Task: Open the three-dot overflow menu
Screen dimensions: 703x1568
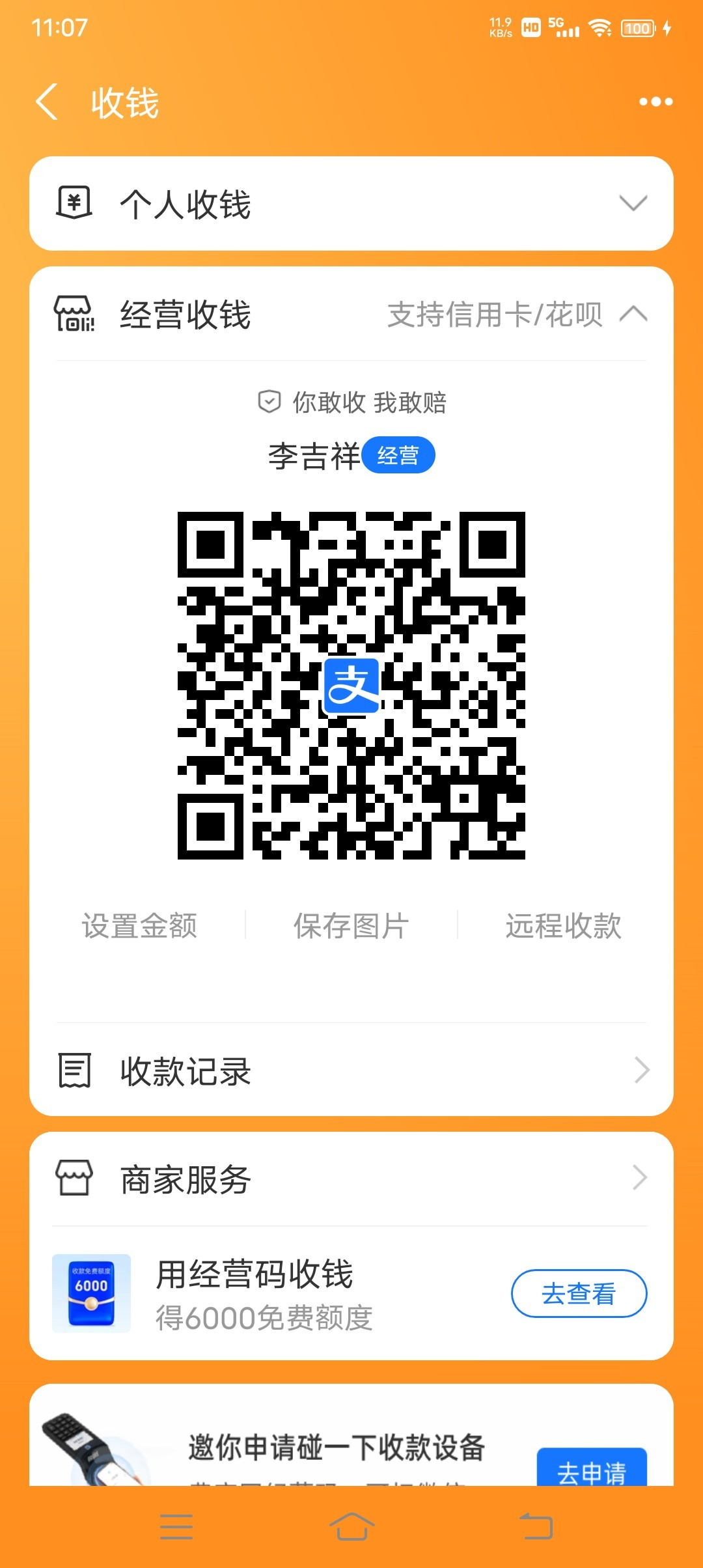Action: tap(655, 102)
